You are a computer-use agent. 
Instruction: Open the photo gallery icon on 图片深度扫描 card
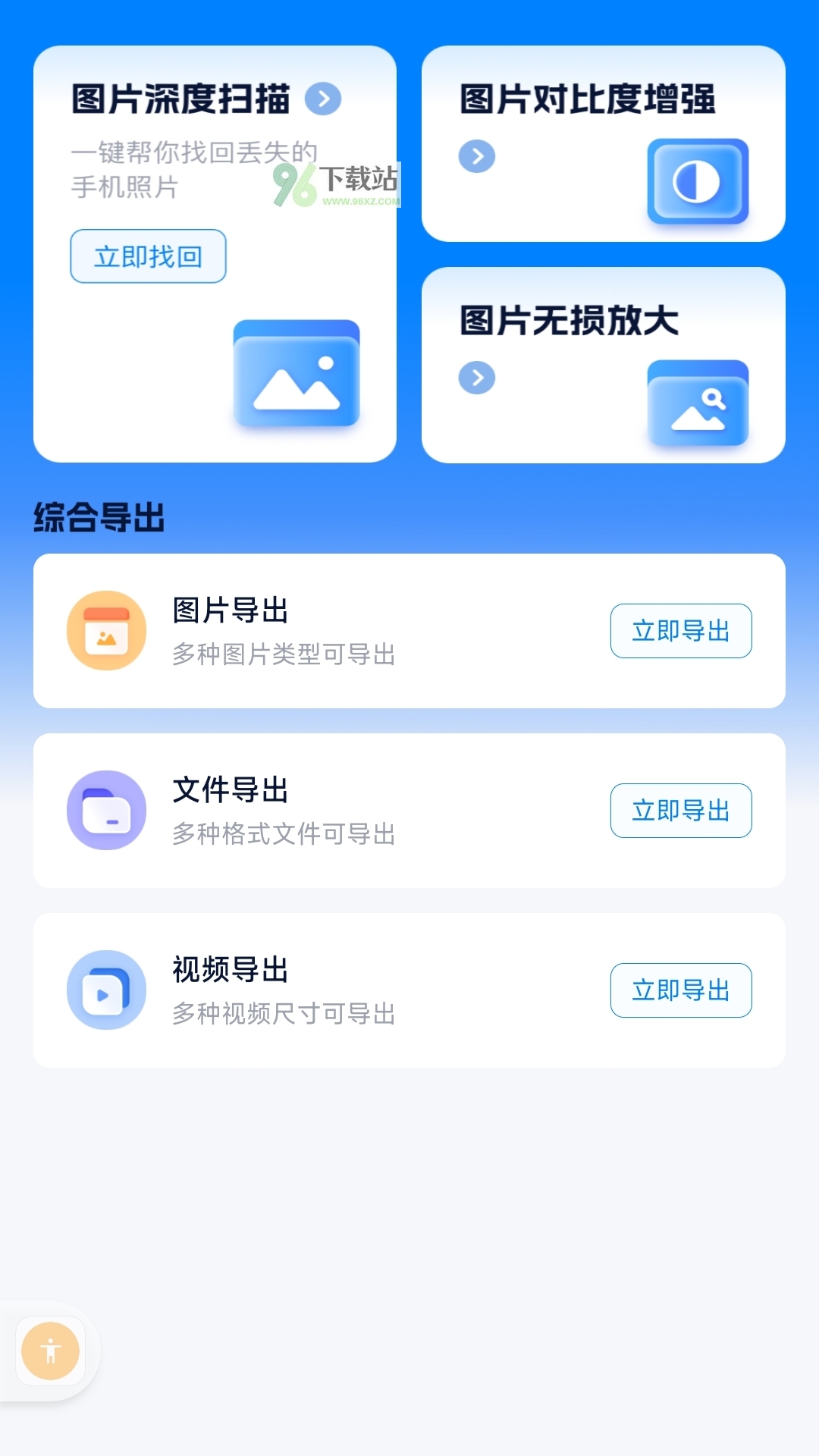tap(296, 375)
